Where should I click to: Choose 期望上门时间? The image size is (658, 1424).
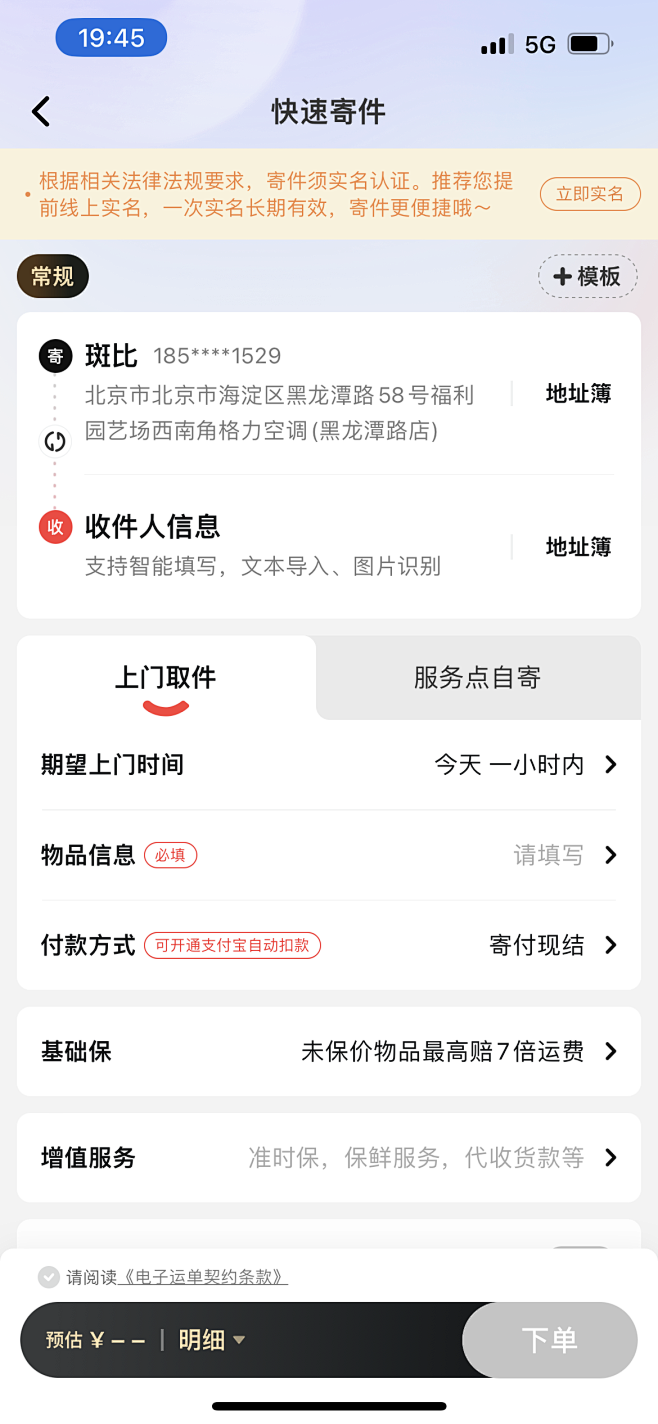click(328, 765)
